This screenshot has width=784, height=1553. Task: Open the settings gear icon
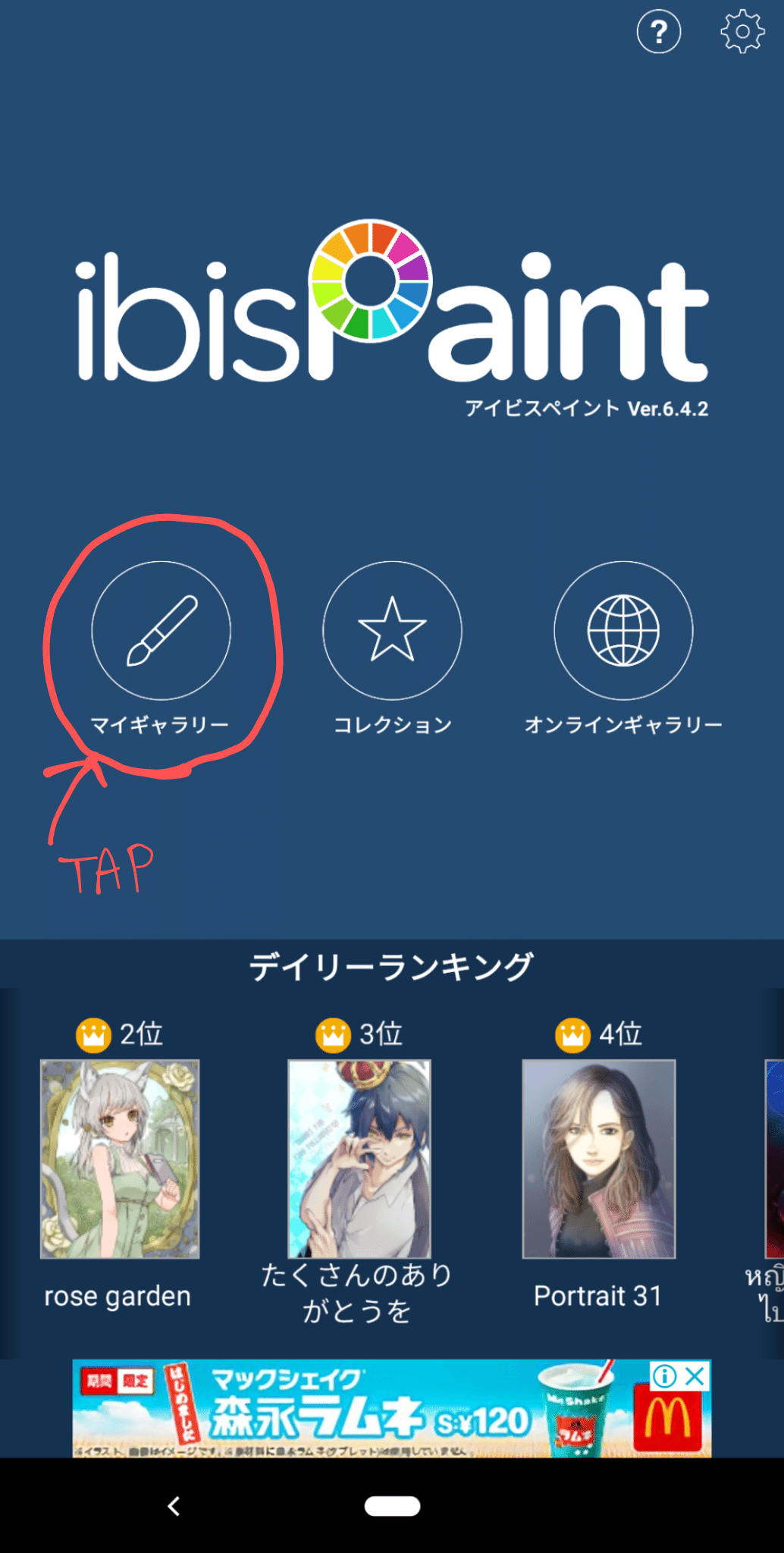pyautogui.click(x=742, y=32)
